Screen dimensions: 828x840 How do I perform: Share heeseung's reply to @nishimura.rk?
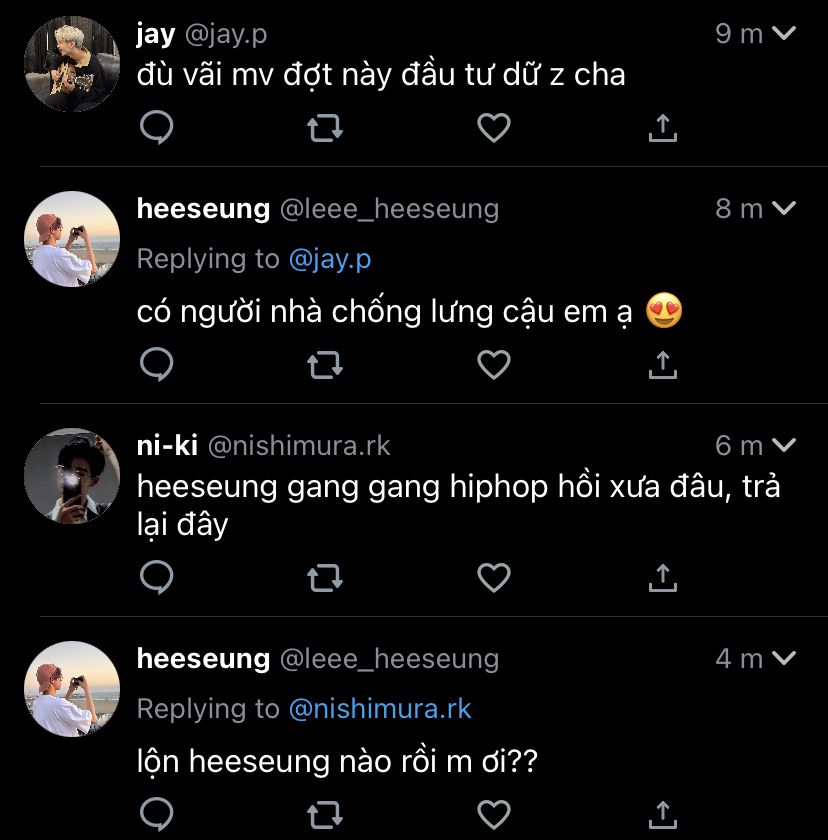(663, 815)
